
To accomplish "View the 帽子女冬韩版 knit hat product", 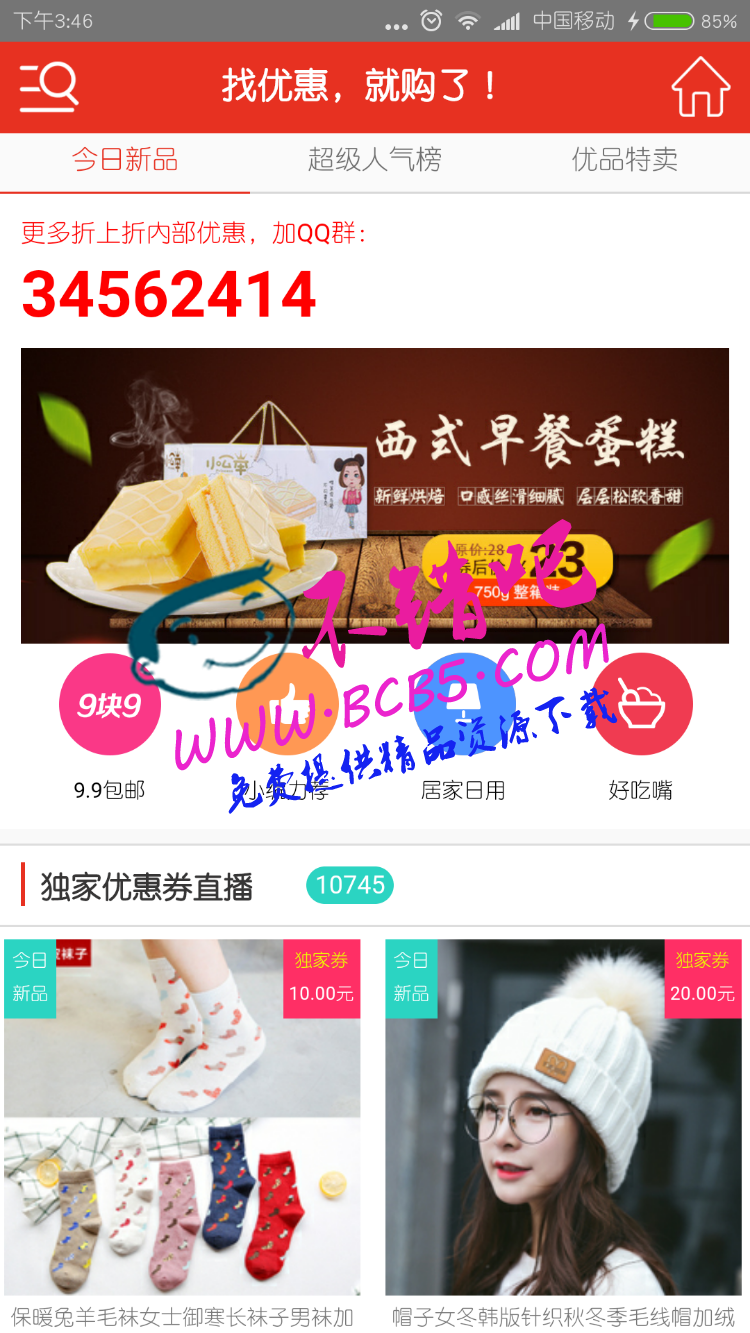I will pos(563,1117).
